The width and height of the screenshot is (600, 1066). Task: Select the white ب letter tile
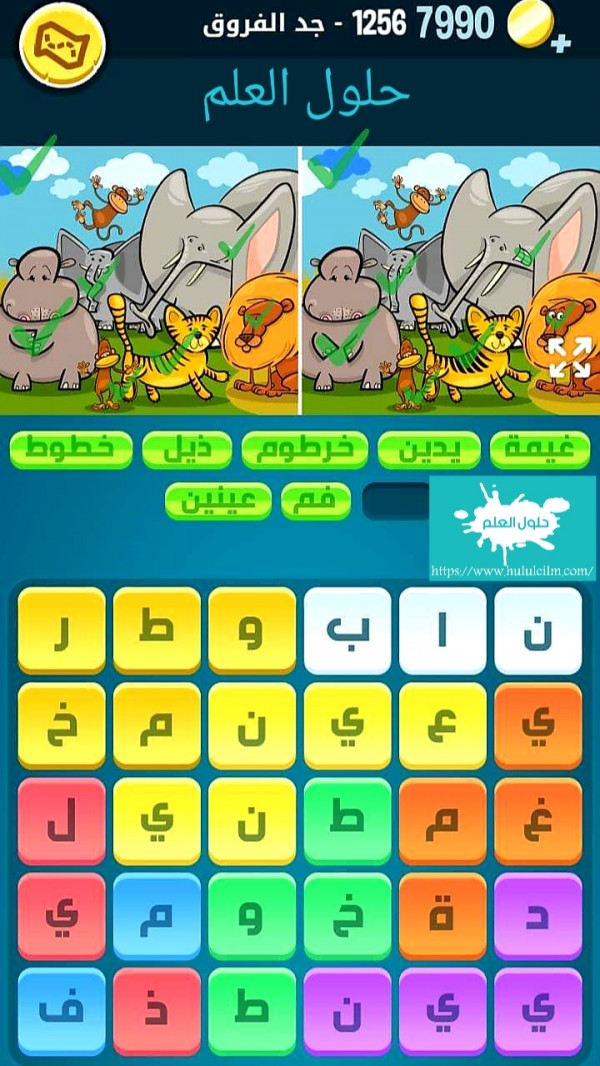pos(347,630)
